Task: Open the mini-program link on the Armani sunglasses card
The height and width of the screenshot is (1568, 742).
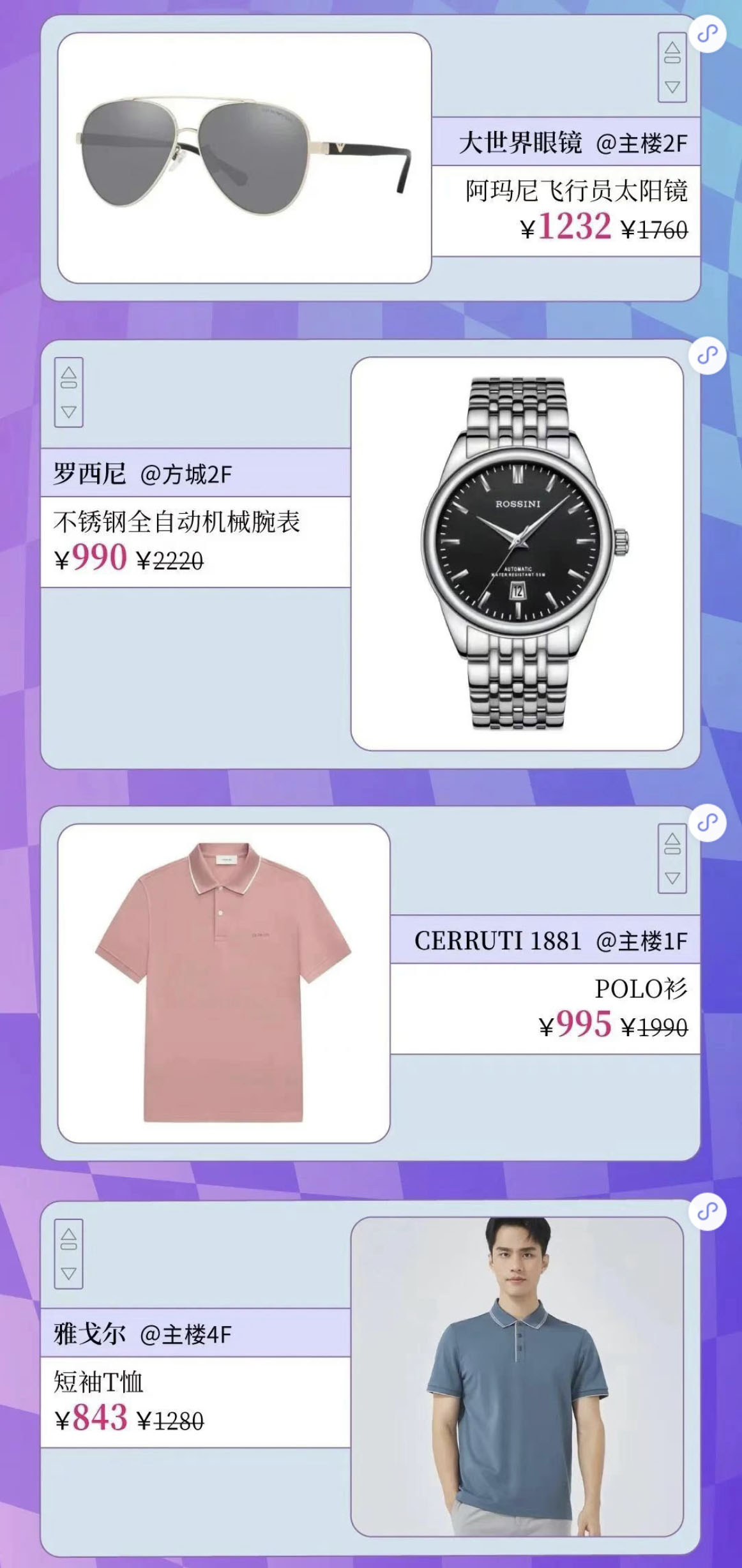Action: (708, 33)
